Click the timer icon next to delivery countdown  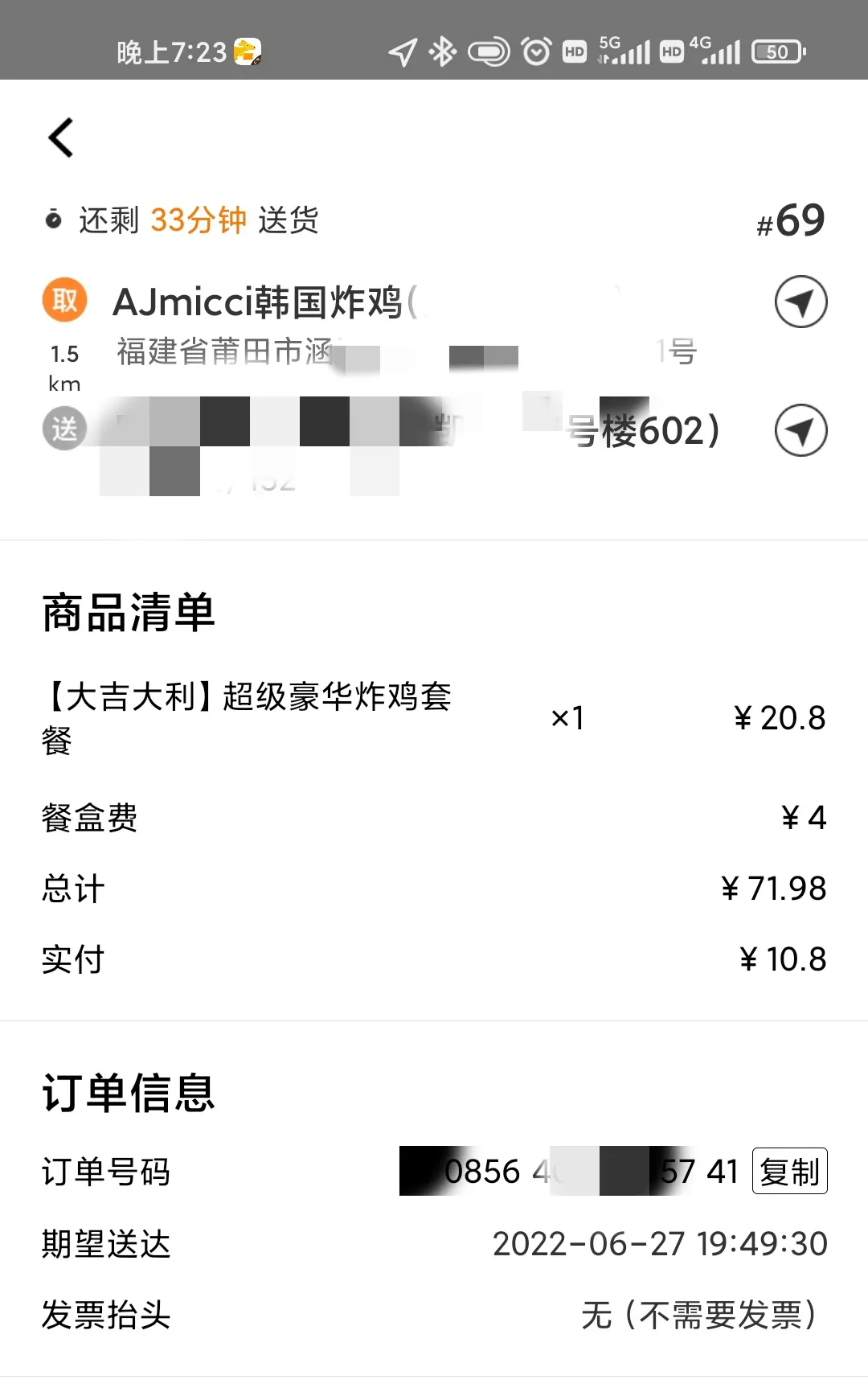(53, 219)
